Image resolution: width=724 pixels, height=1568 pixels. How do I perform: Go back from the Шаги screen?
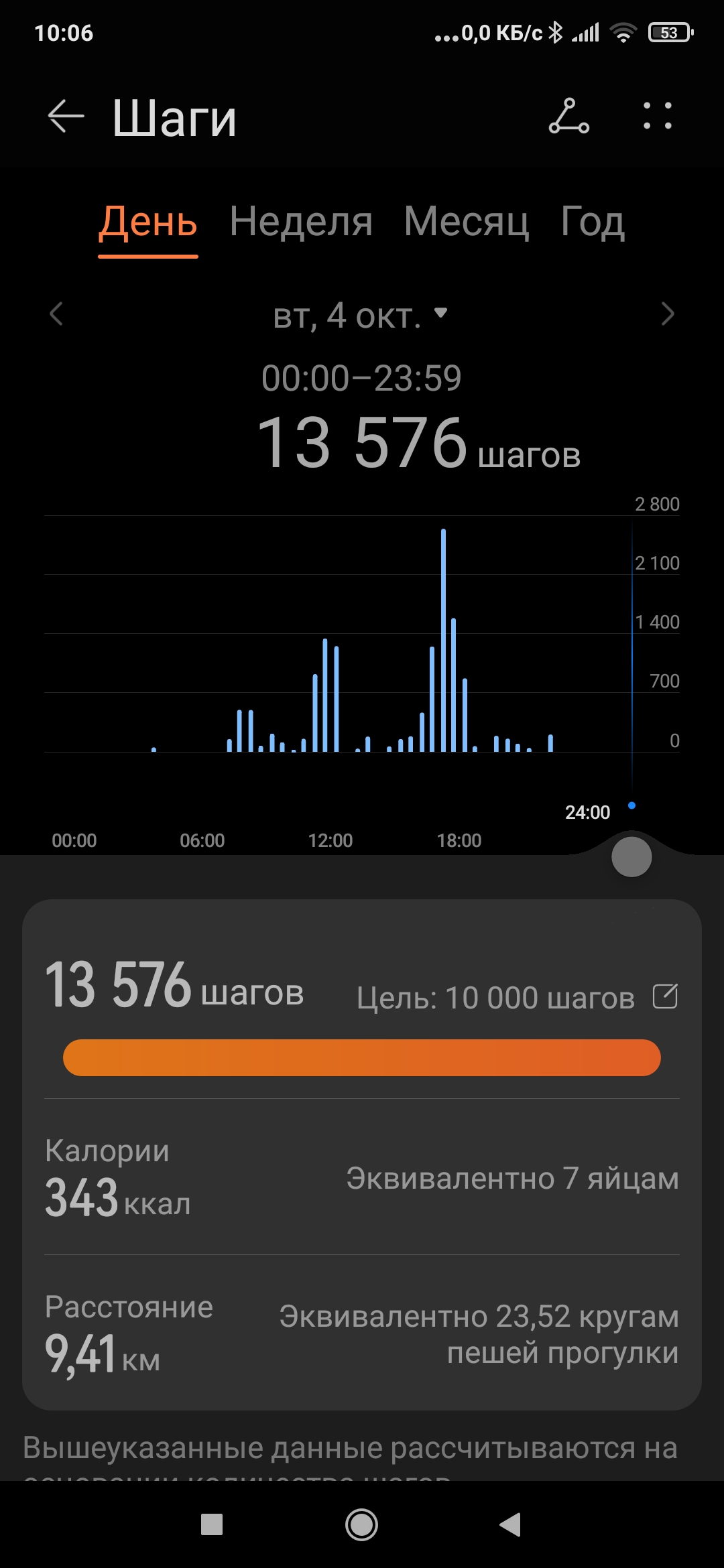pyautogui.click(x=66, y=117)
